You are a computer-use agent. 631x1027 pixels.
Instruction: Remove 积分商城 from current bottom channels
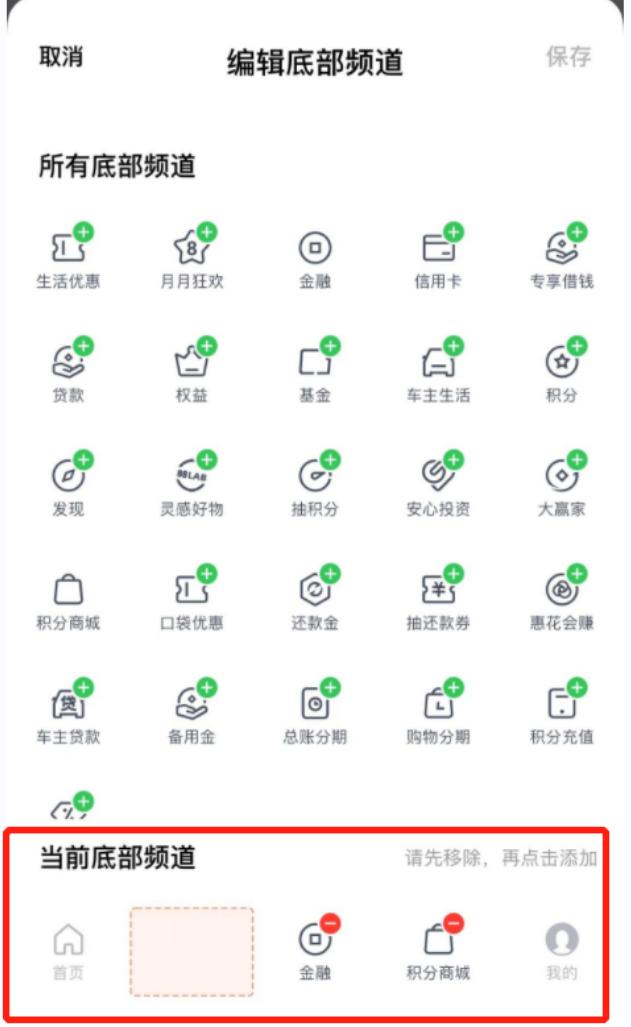[453, 924]
